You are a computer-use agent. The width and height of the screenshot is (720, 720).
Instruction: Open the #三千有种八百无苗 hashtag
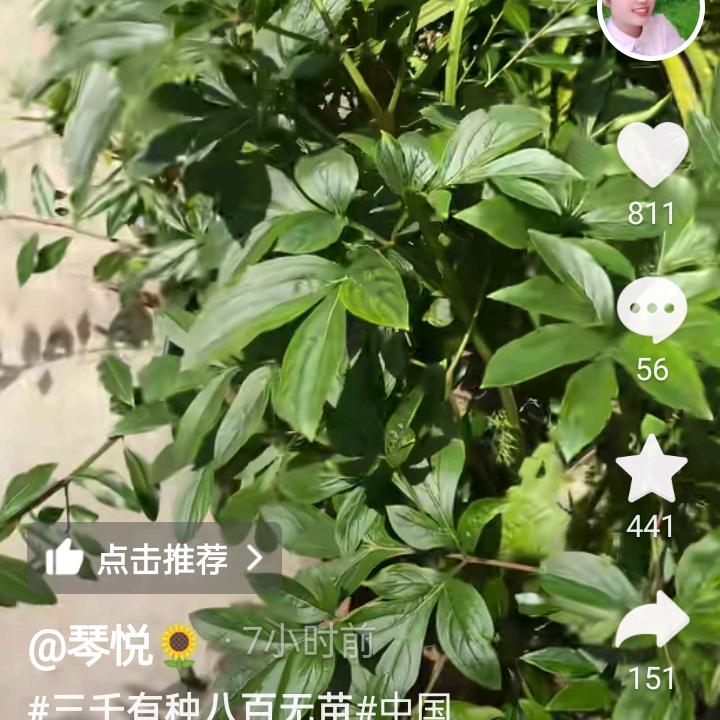[x=191, y=708]
